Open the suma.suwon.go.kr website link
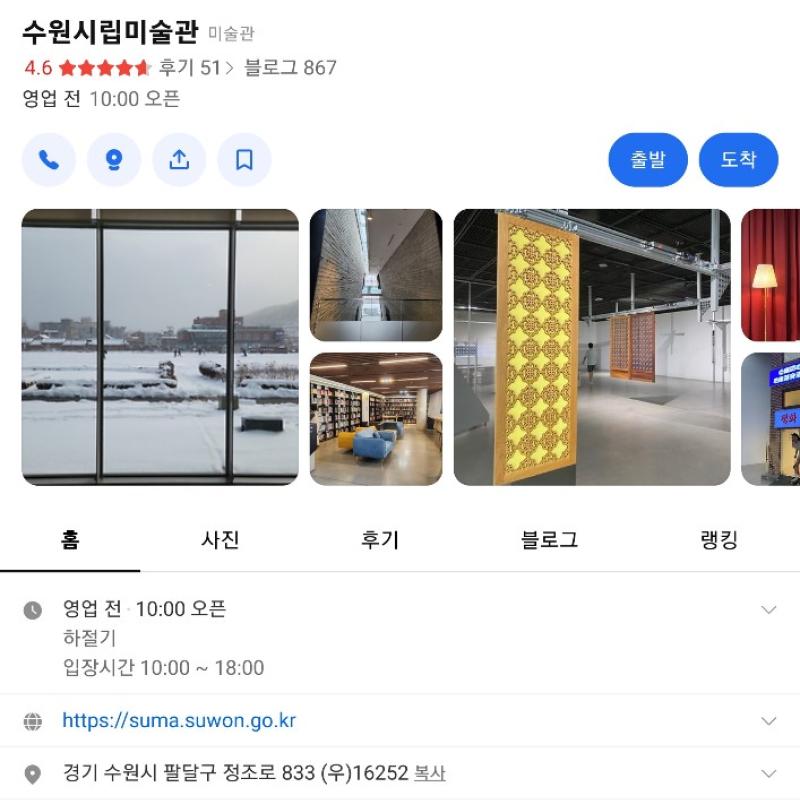This screenshot has width=800, height=800. click(179, 721)
